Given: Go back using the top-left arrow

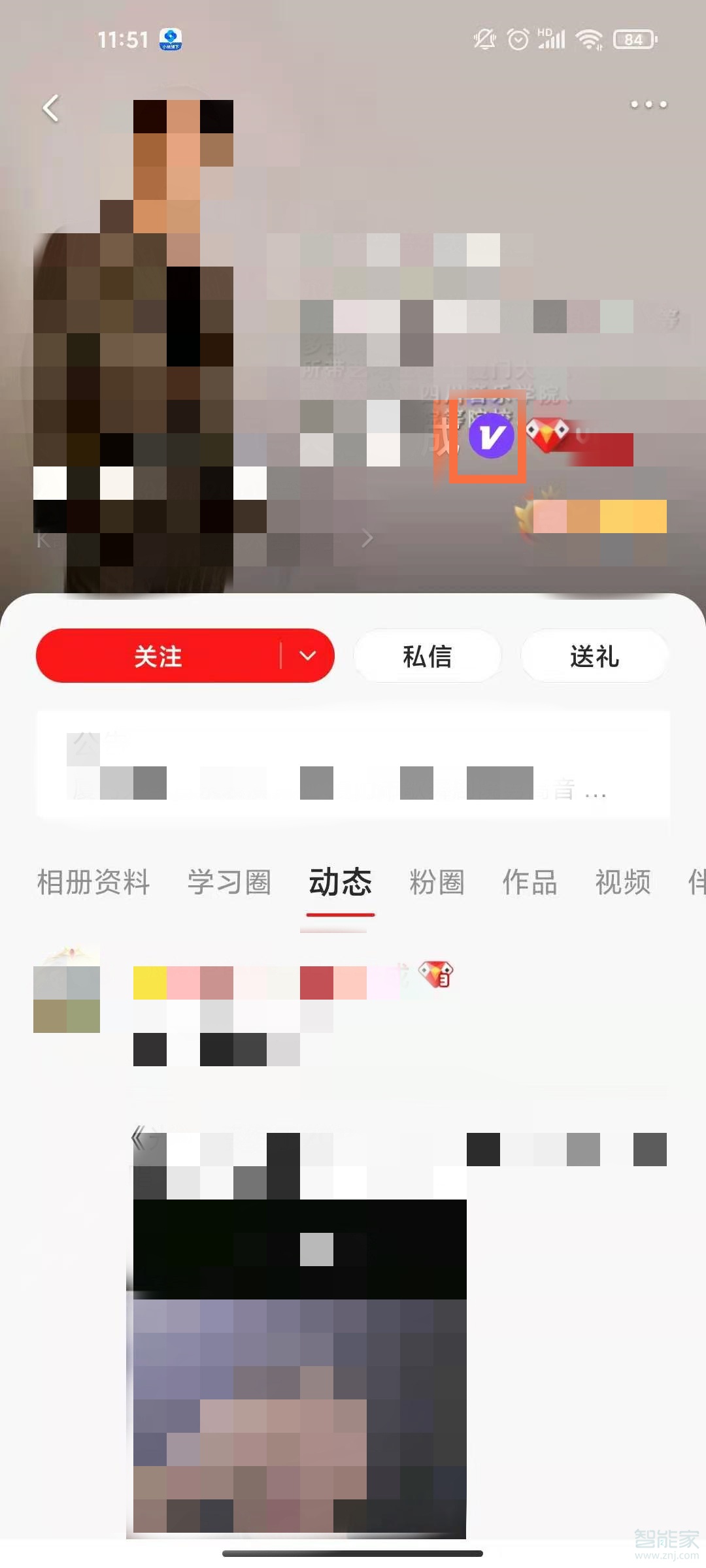Looking at the screenshot, I should [51, 108].
